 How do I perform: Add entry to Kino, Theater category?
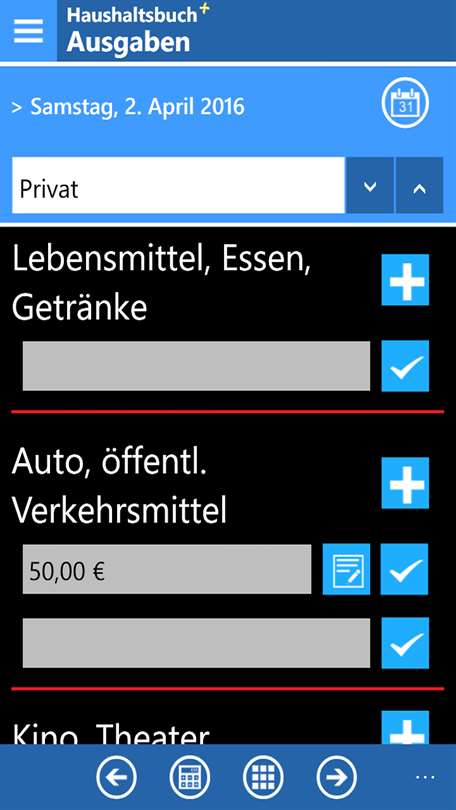(x=405, y=727)
